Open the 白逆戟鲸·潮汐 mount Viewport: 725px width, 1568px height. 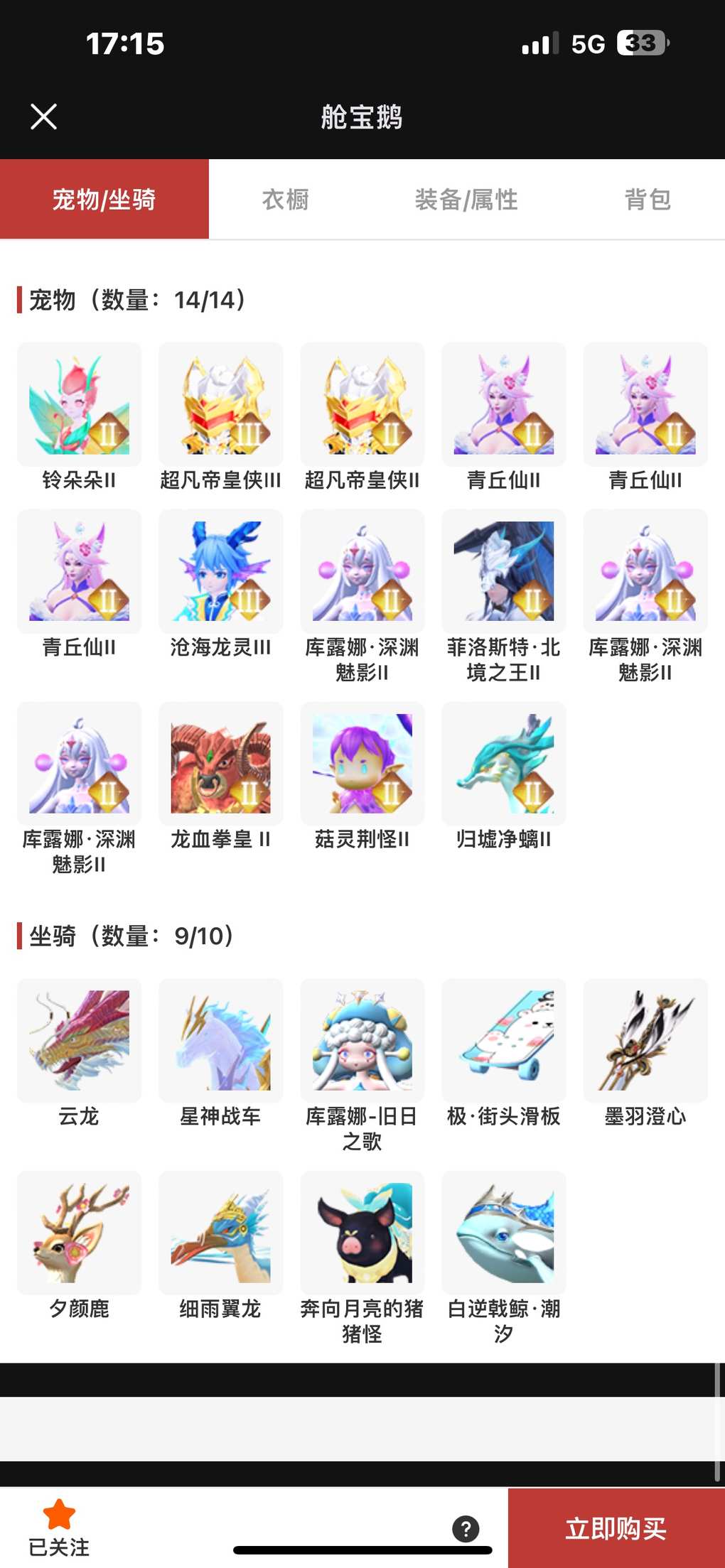click(503, 1233)
